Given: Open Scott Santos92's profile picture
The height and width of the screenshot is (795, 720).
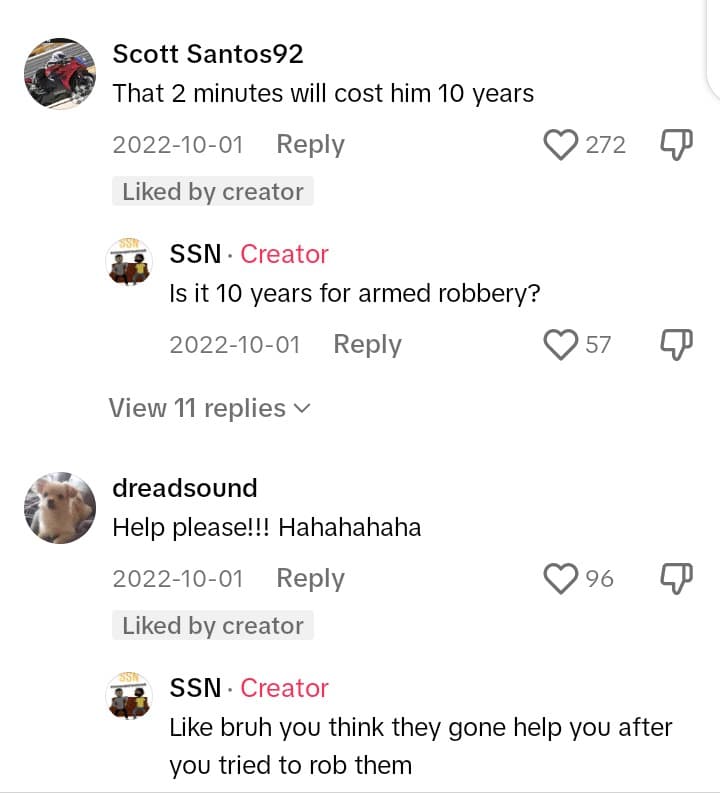Looking at the screenshot, I should pos(59,74).
